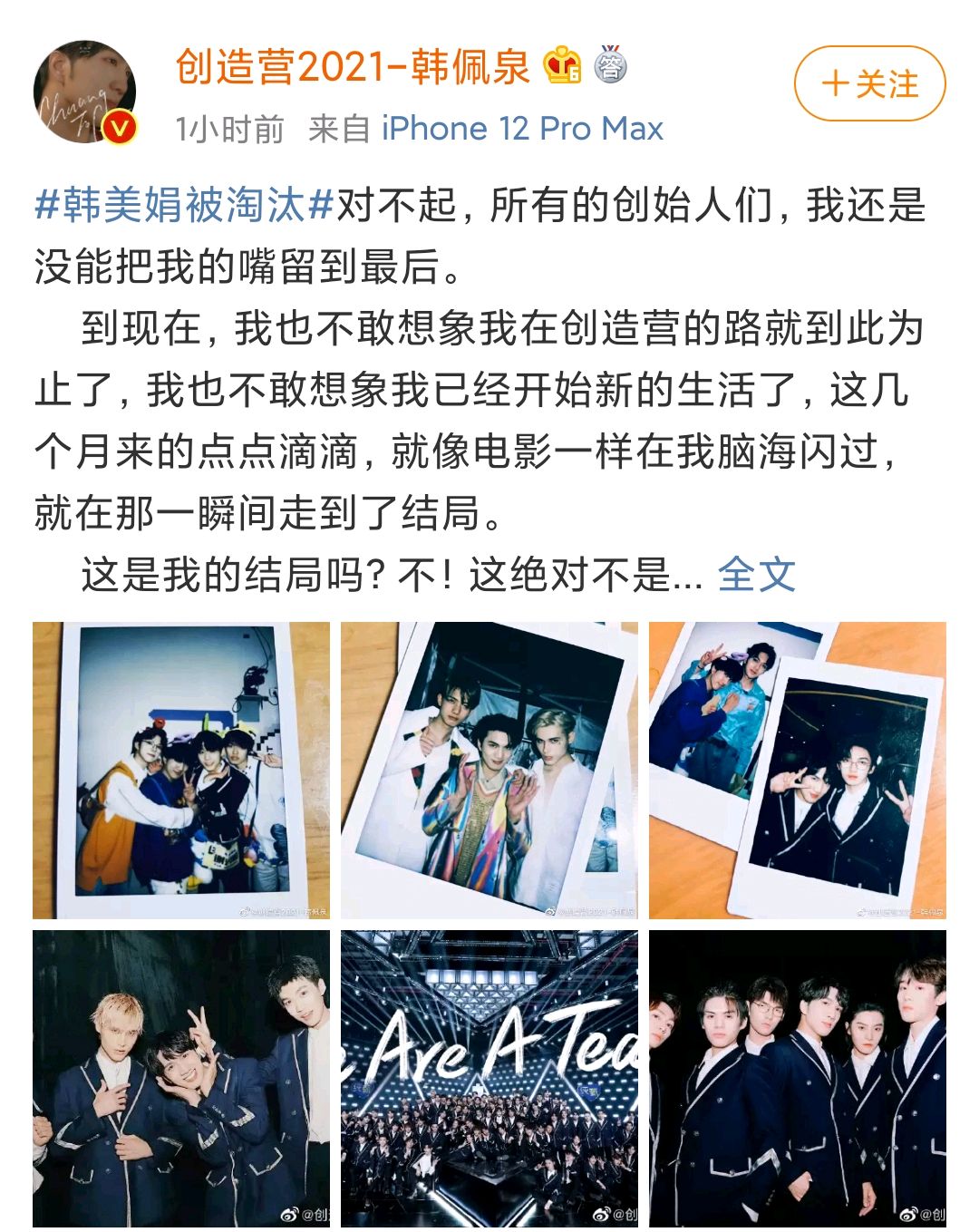View the polaroid with the colorful jacket

(489, 771)
